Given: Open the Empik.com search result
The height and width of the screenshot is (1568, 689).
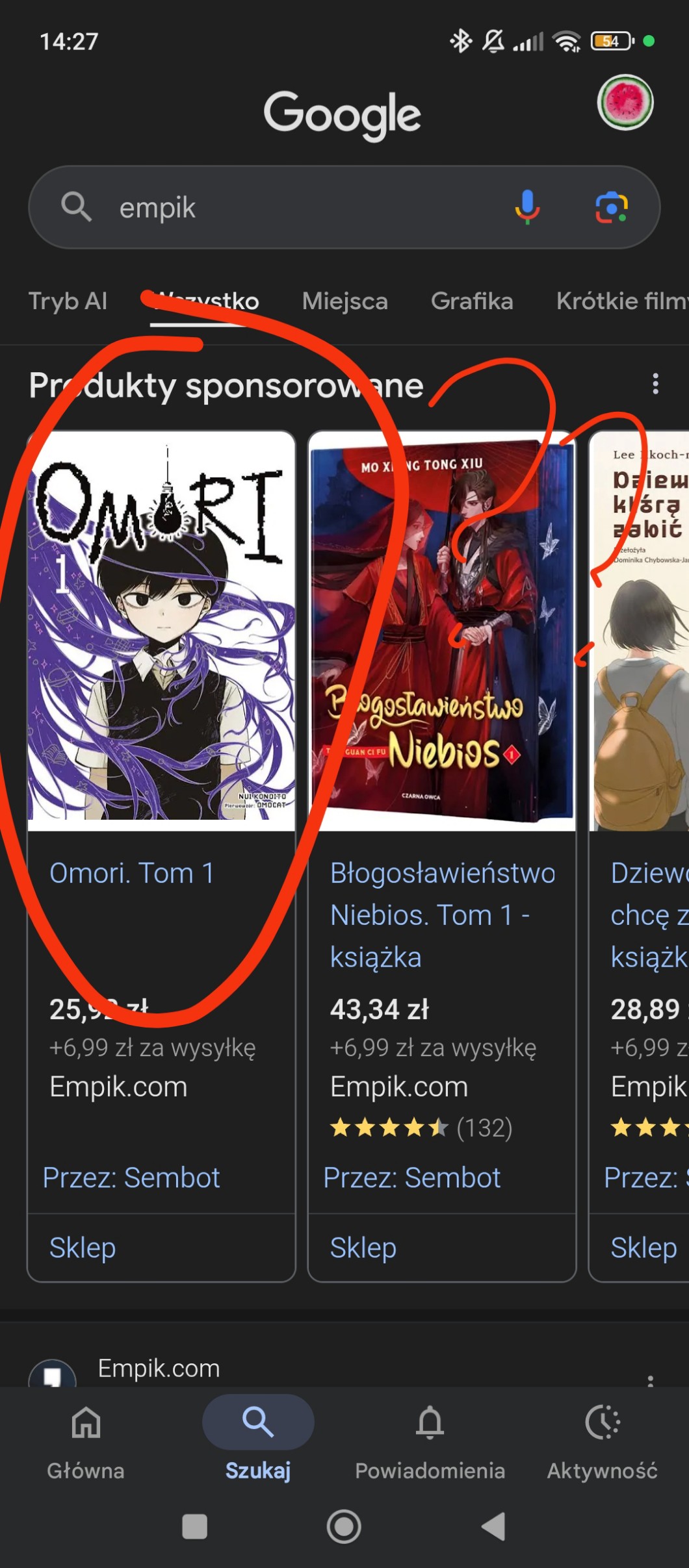Looking at the screenshot, I should pos(159,1368).
